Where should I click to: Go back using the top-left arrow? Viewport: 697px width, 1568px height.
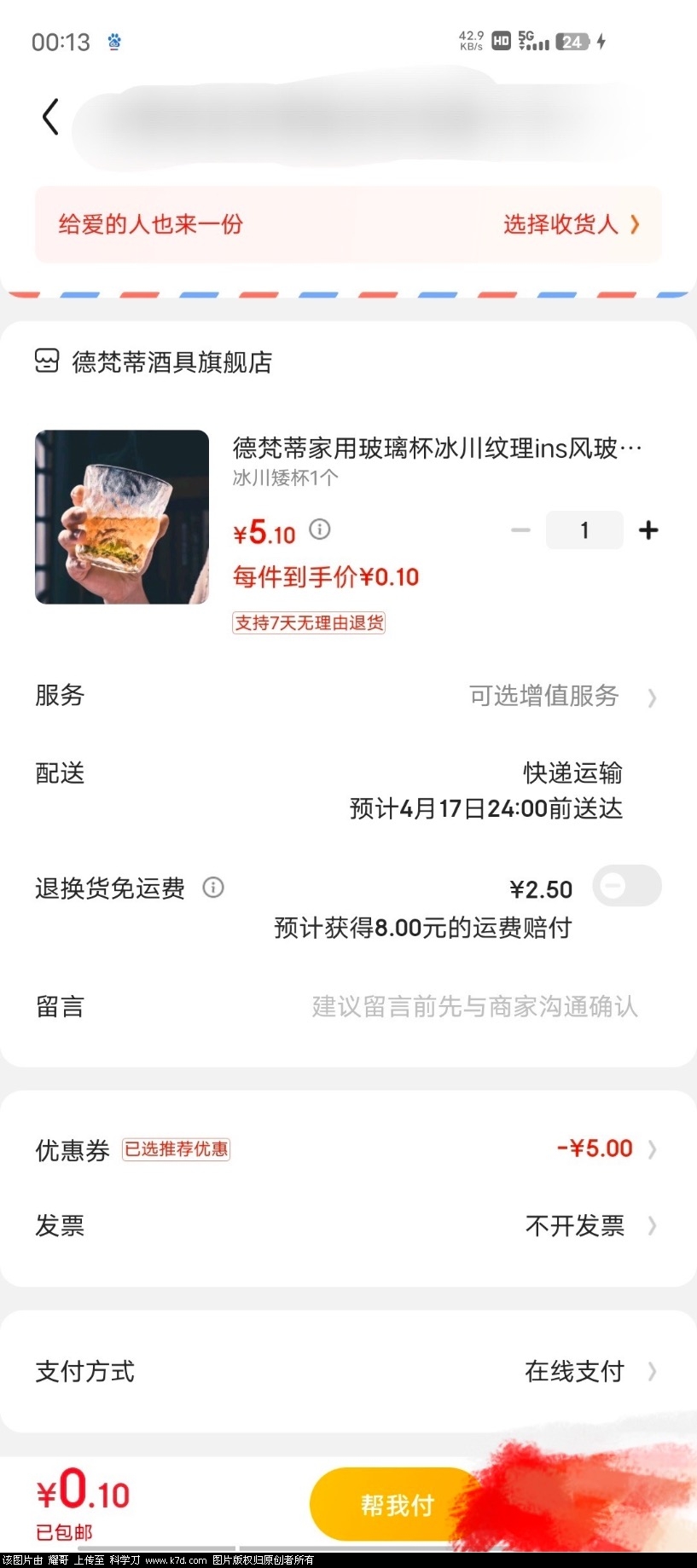pos(50,118)
